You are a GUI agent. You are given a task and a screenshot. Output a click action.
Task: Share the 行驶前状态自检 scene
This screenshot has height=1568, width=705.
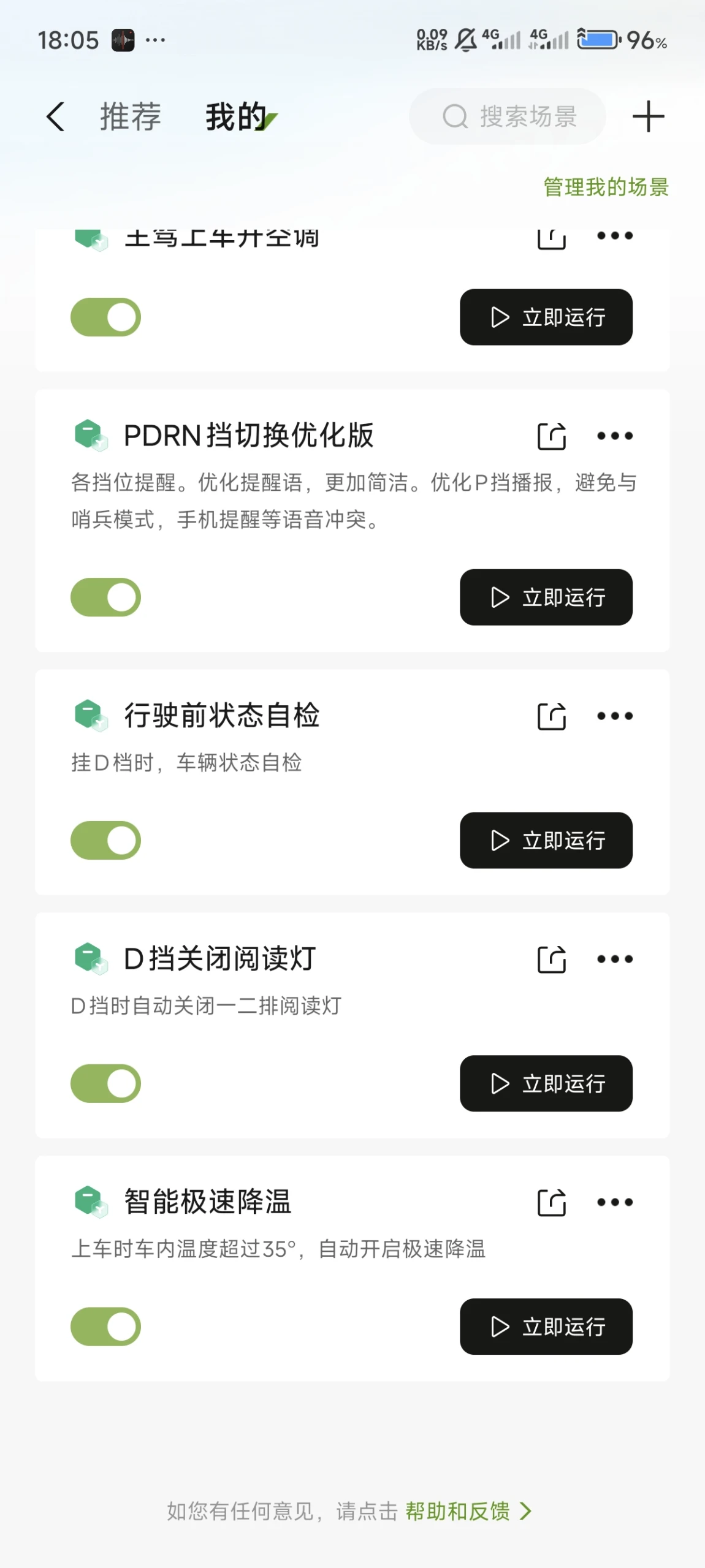tap(551, 716)
